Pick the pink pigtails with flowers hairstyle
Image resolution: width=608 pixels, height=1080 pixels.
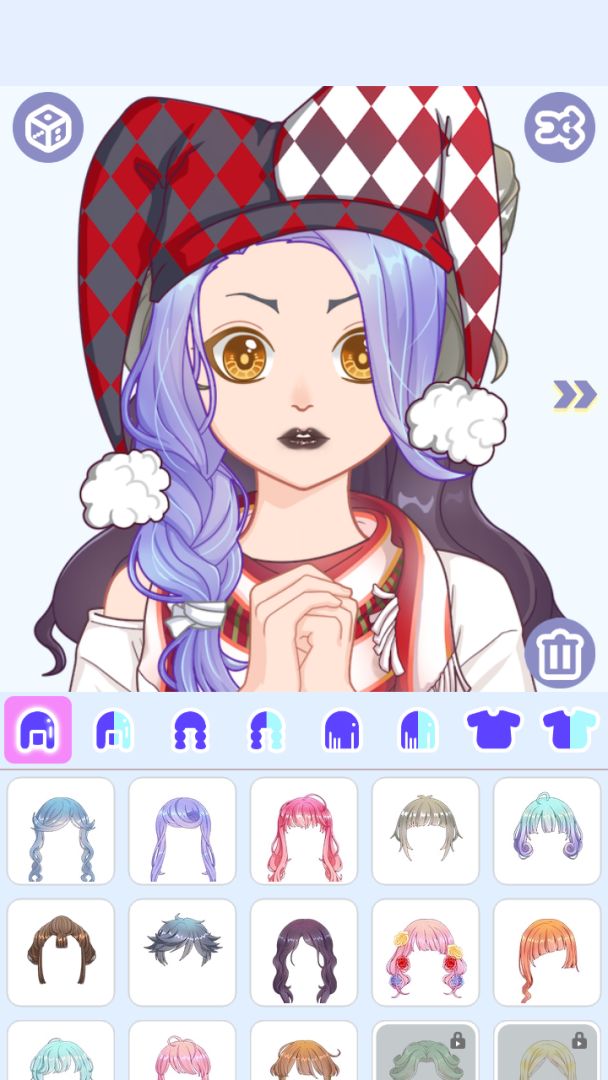click(426, 952)
